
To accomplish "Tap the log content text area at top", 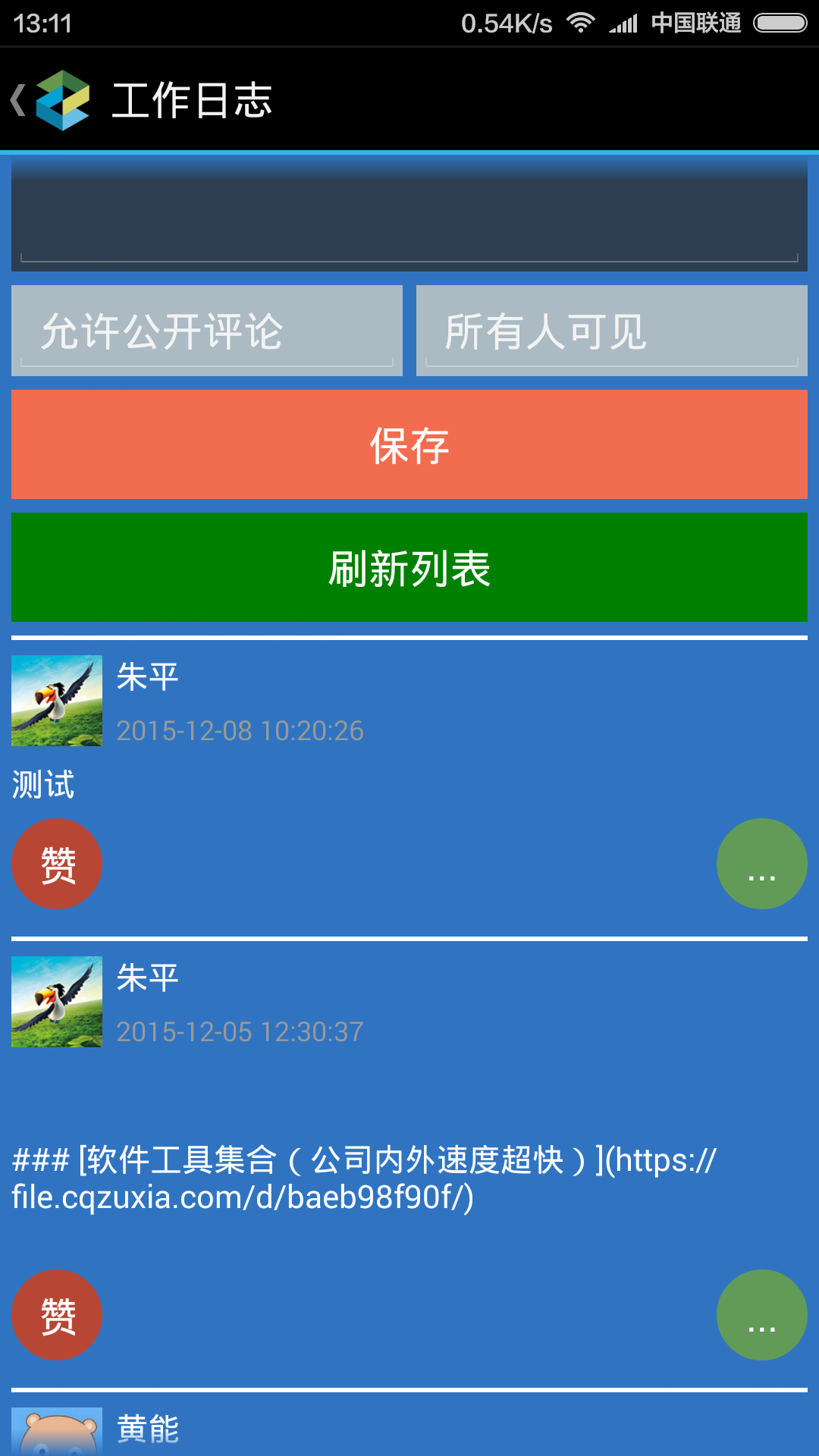I will pyautogui.click(x=409, y=212).
